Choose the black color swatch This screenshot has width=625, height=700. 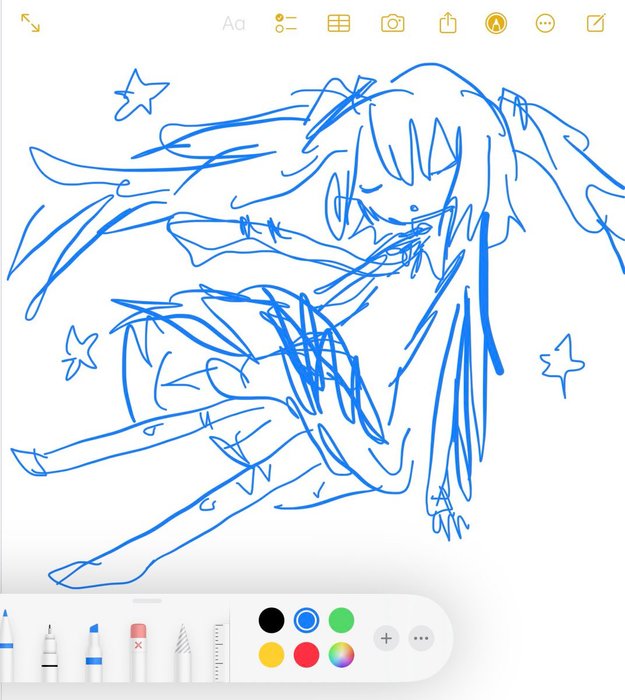(x=271, y=620)
